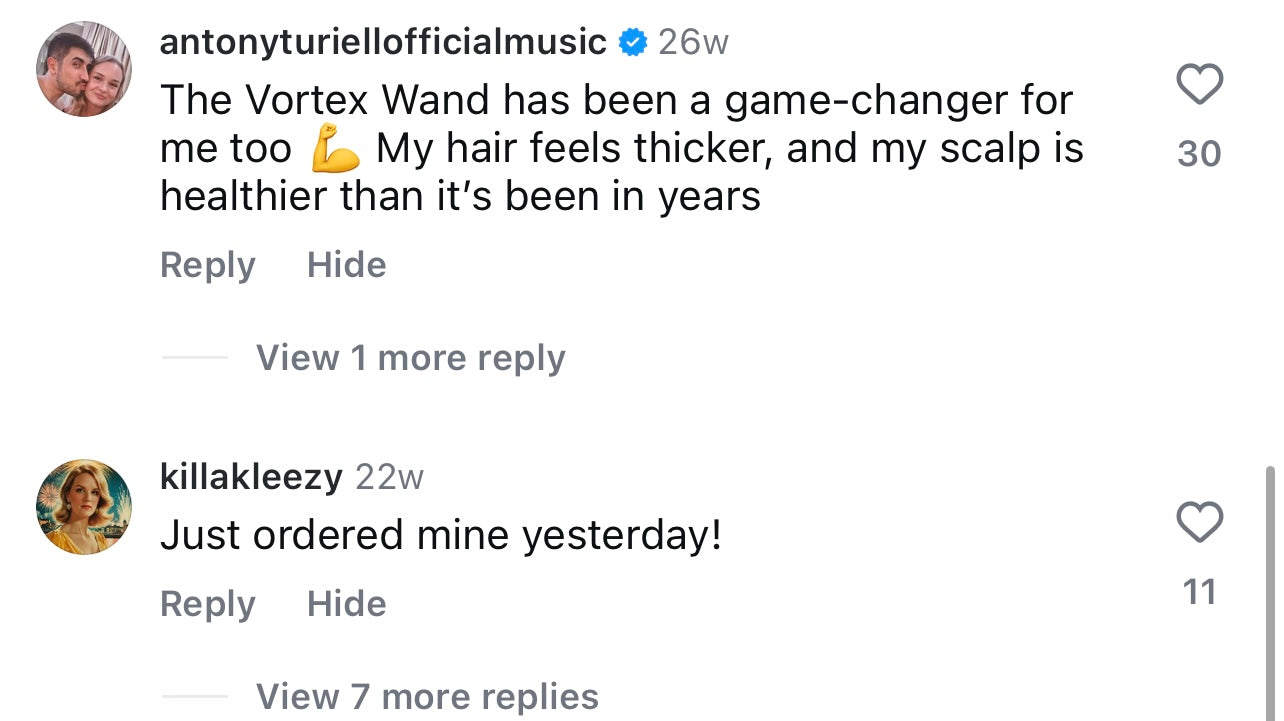Open killakleezy's profile picture
The width and height of the screenshot is (1284, 721).
tap(84, 506)
